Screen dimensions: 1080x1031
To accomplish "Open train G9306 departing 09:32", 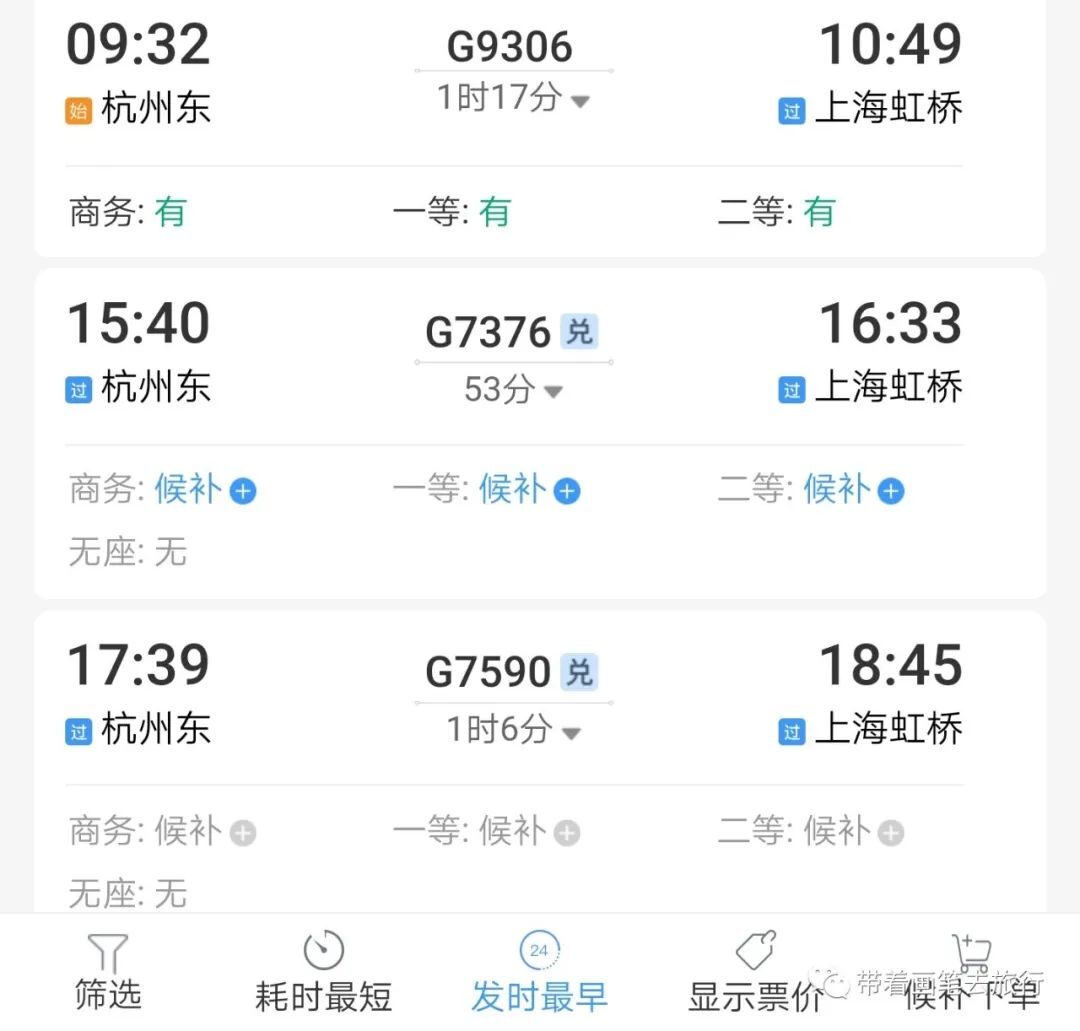I will coord(510,47).
